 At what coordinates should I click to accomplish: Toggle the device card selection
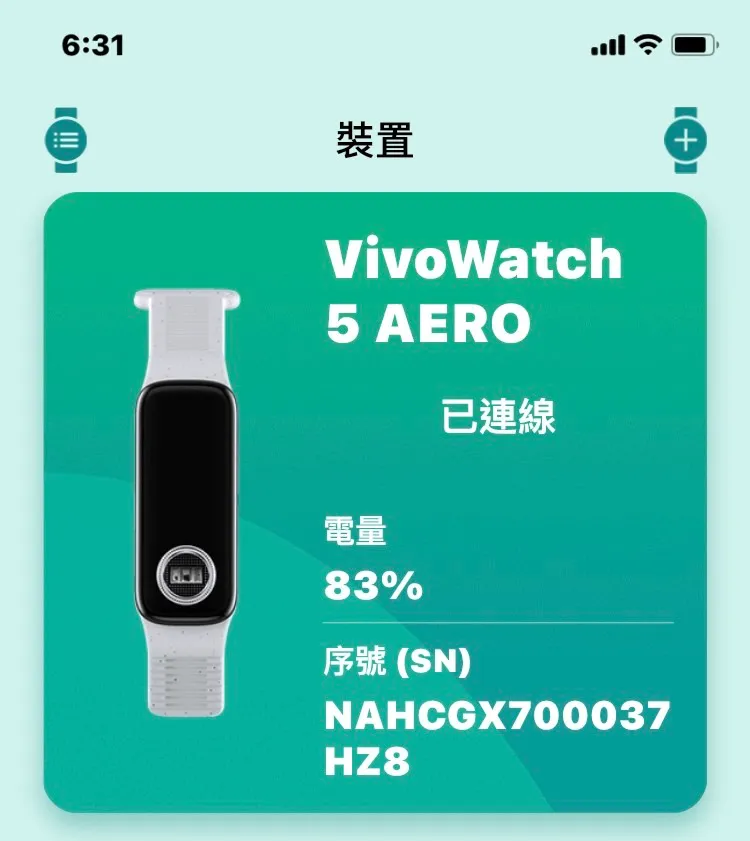(375, 500)
